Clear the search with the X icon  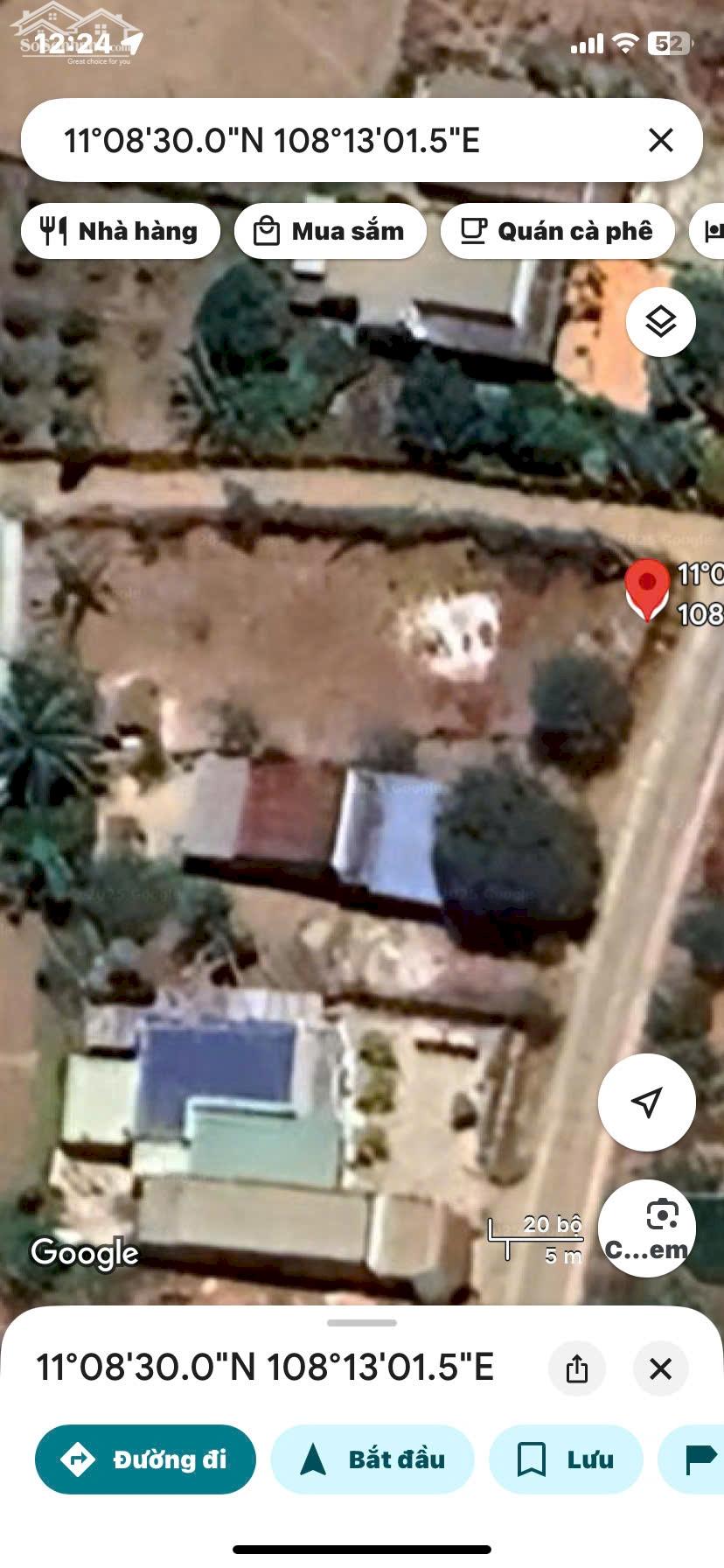coord(661,140)
